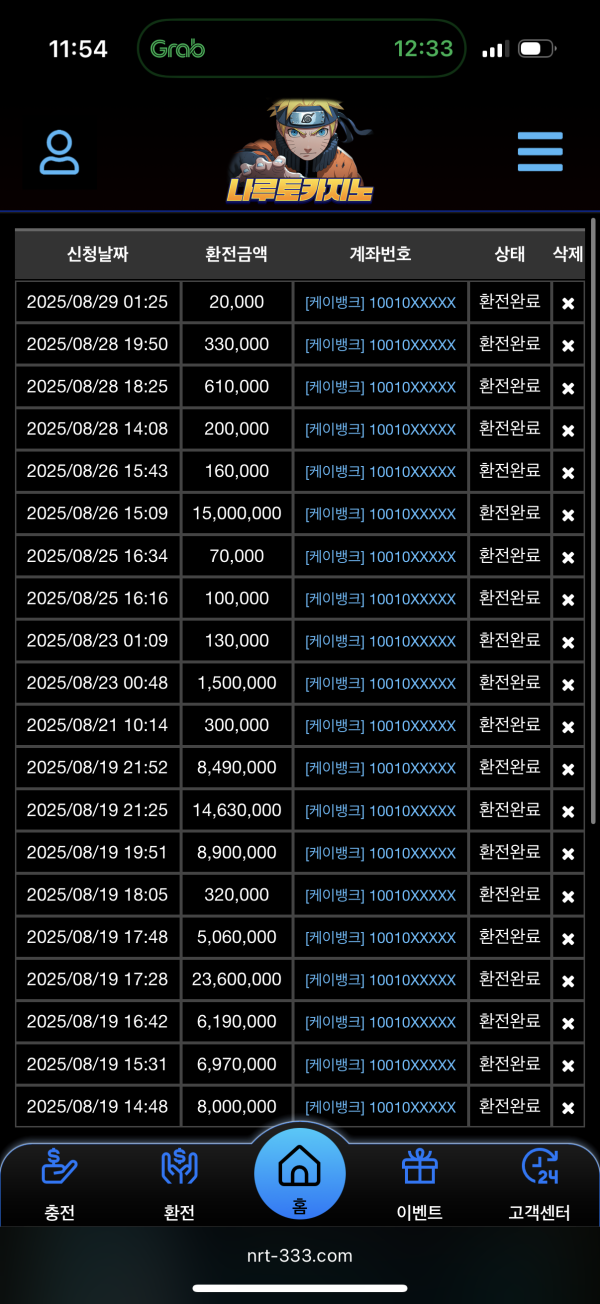Open the 이벤트 tab

click(420, 1185)
